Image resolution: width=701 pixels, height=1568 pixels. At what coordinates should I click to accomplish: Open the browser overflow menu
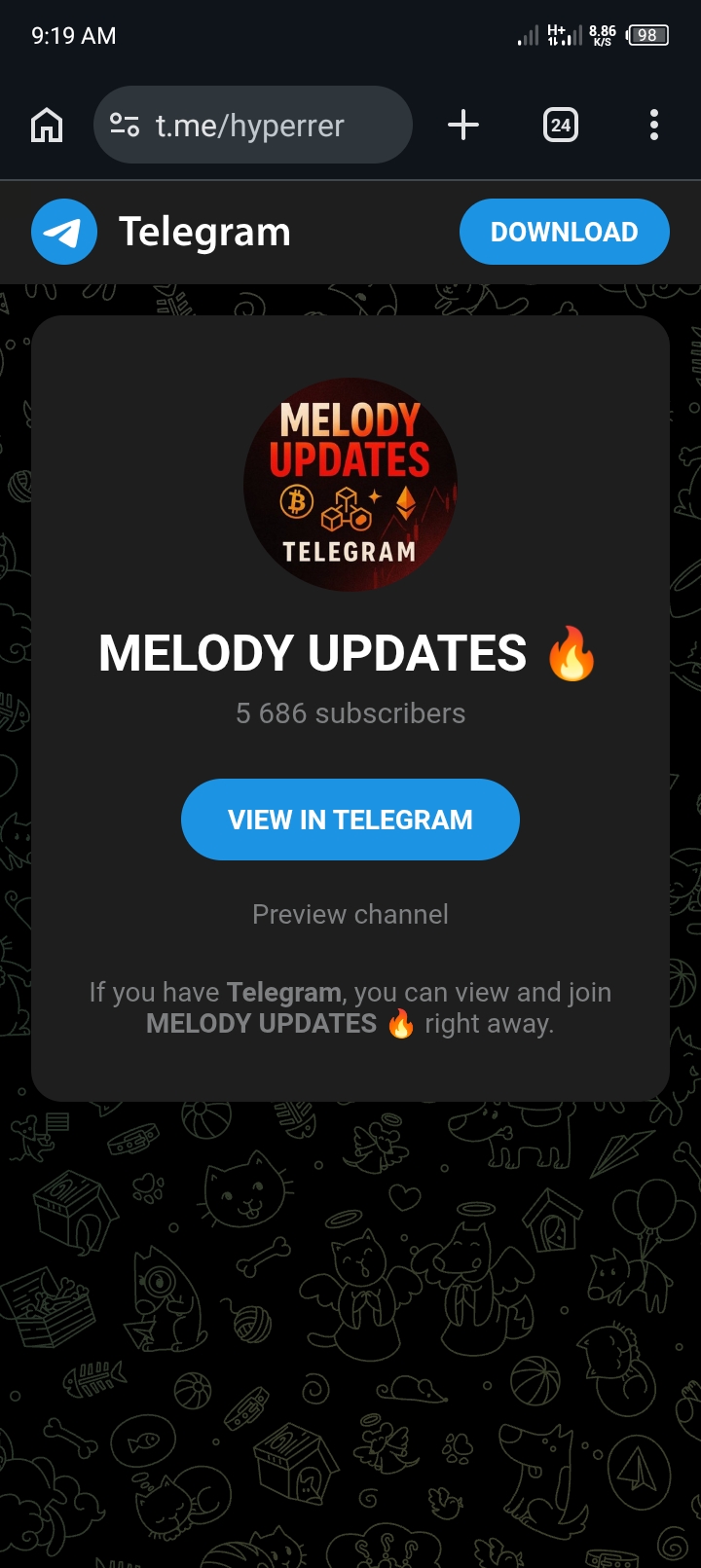(x=653, y=126)
